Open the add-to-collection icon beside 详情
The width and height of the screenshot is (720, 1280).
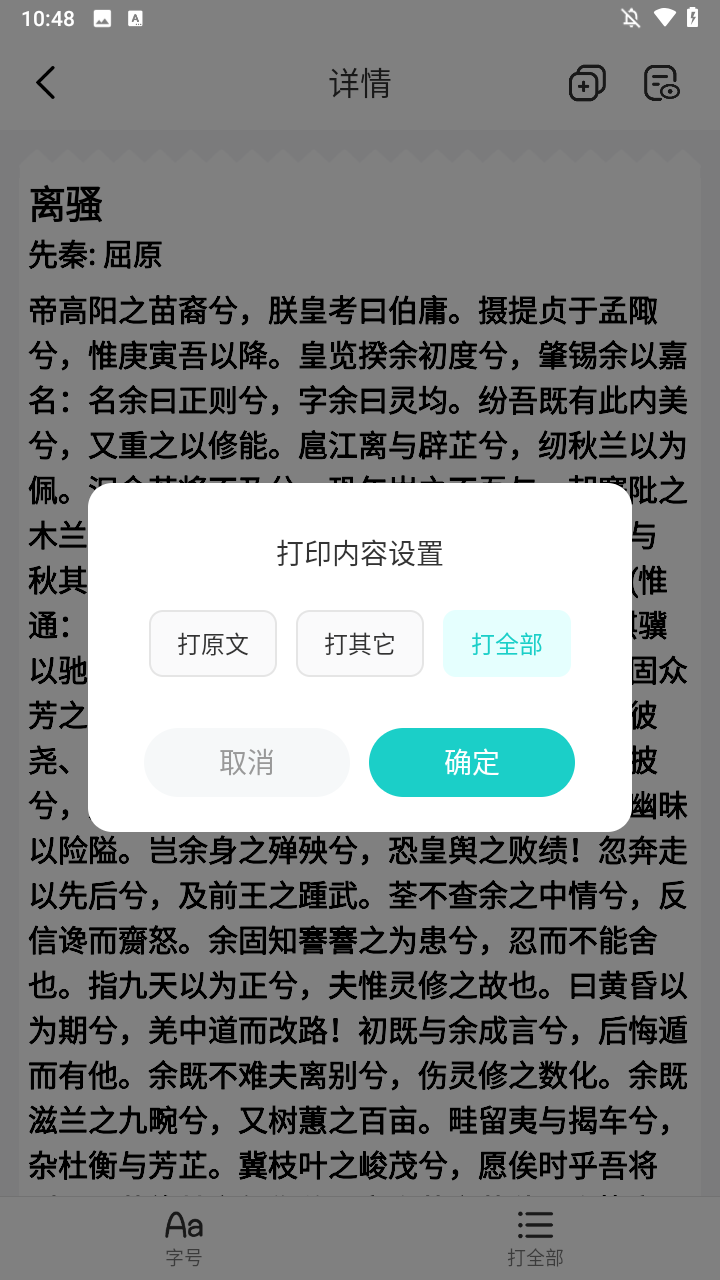pos(587,83)
